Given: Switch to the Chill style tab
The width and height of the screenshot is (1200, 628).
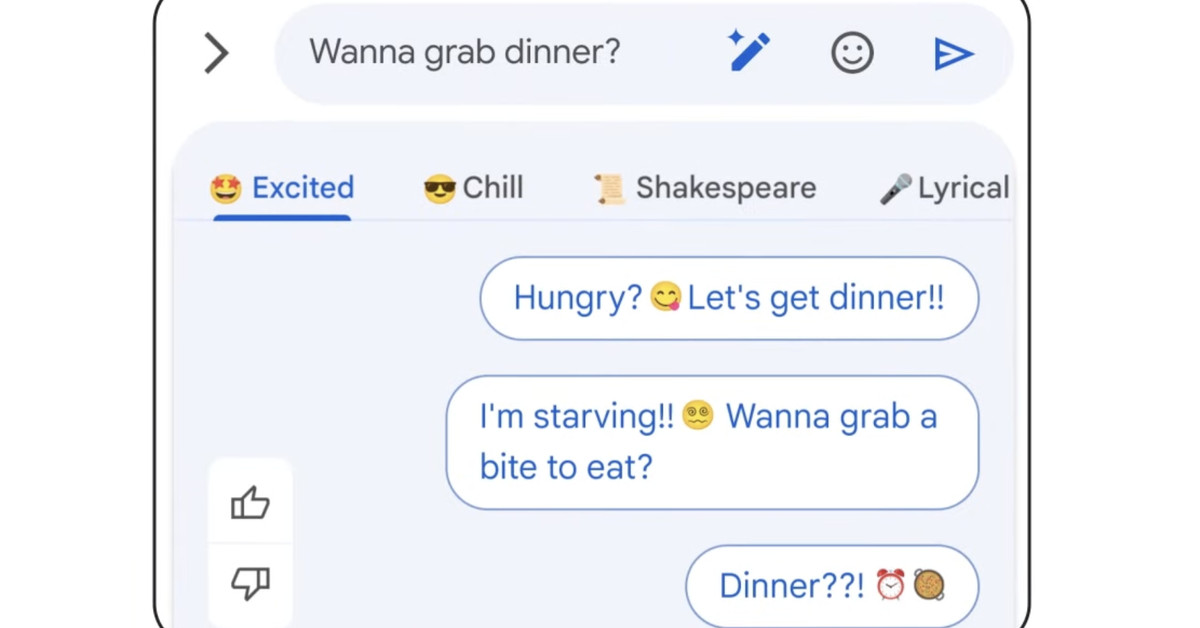Looking at the screenshot, I should coord(473,188).
